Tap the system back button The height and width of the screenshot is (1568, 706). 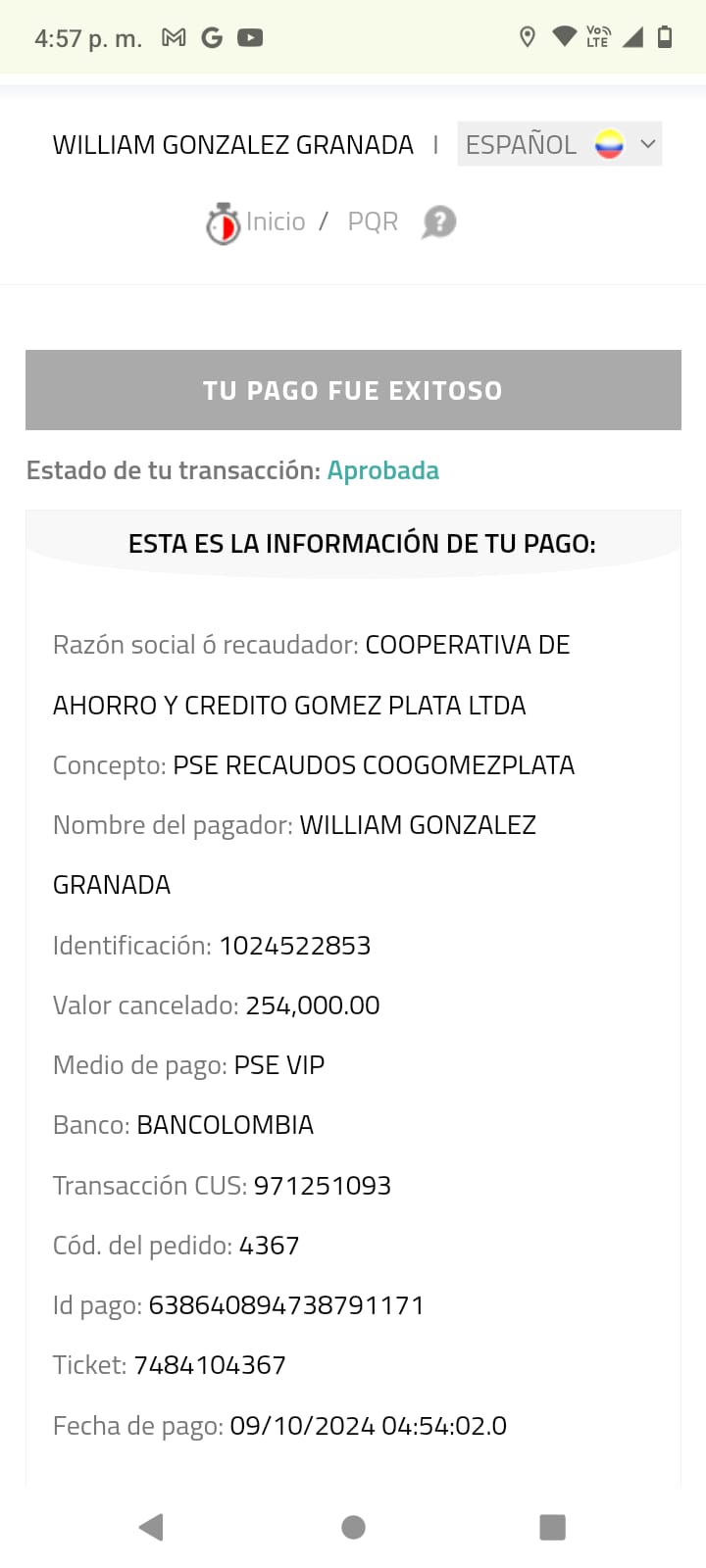pyautogui.click(x=151, y=1527)
